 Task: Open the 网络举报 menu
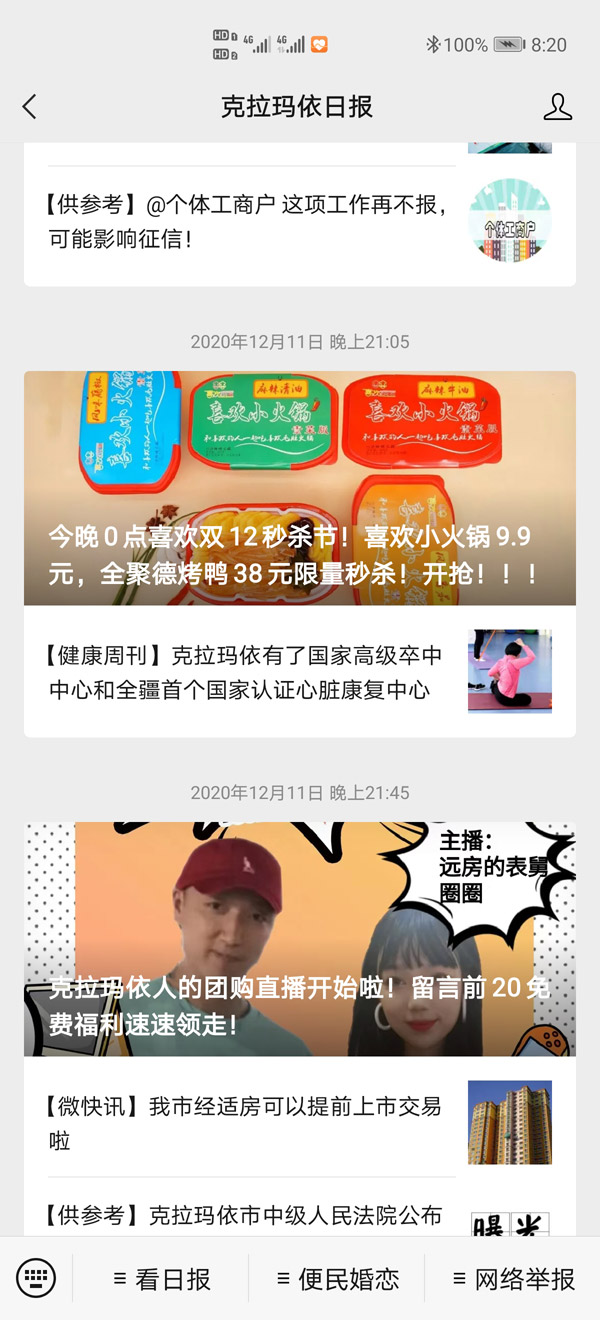click(514, 1278)
